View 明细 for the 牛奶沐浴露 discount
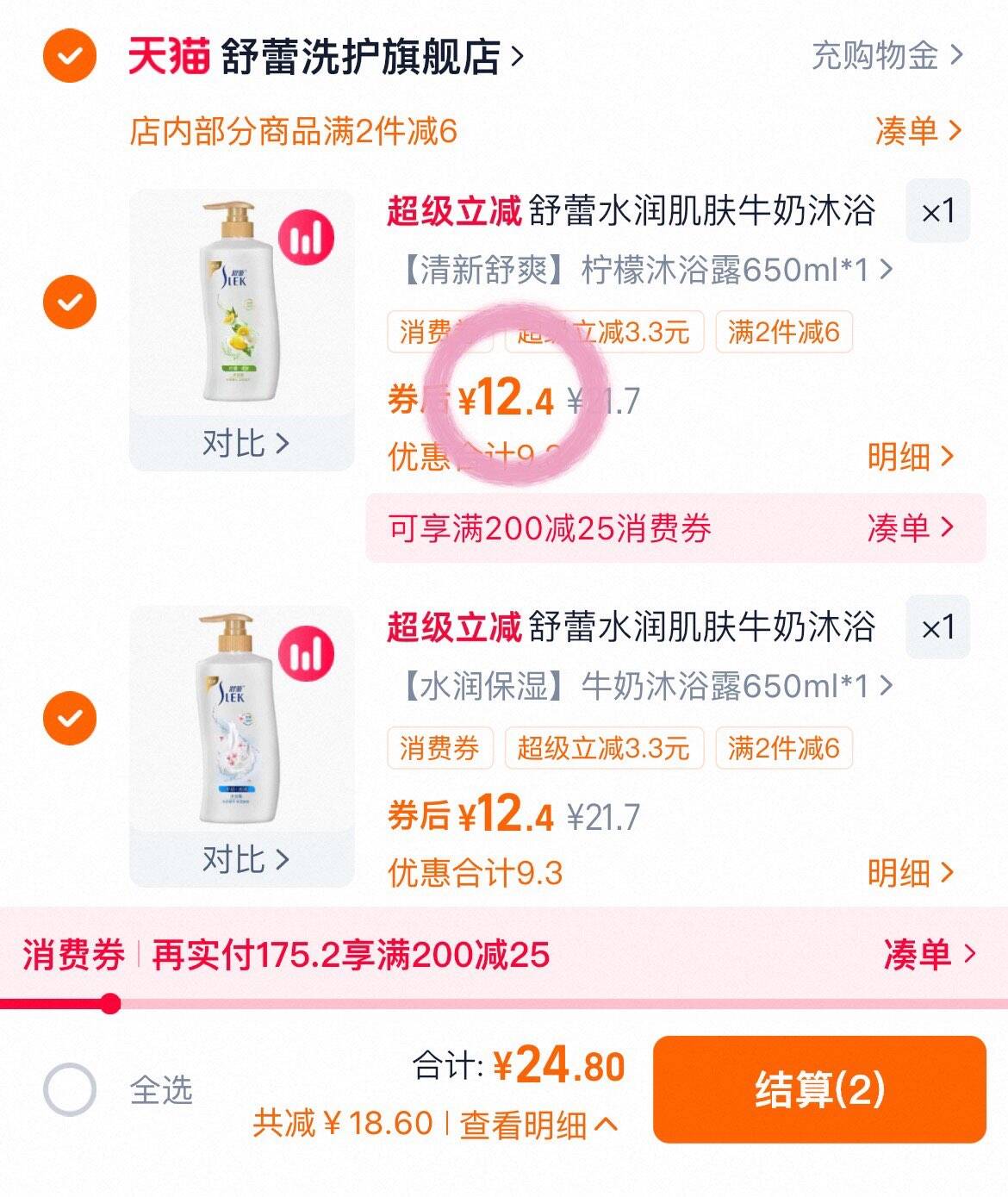Image resolution: width=1008 pixels, height=1197 pixels. 910,873
